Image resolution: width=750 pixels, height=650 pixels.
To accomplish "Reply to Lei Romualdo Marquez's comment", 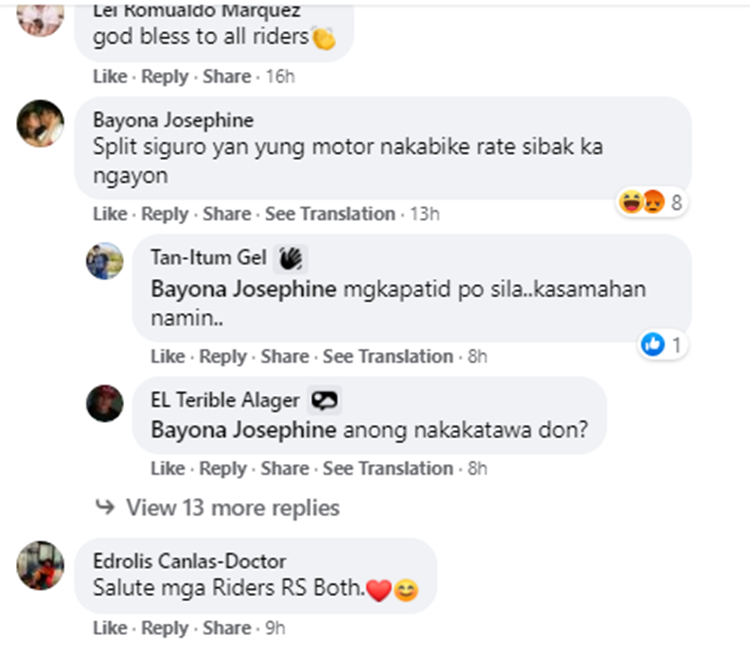I will tap(164, 76).
